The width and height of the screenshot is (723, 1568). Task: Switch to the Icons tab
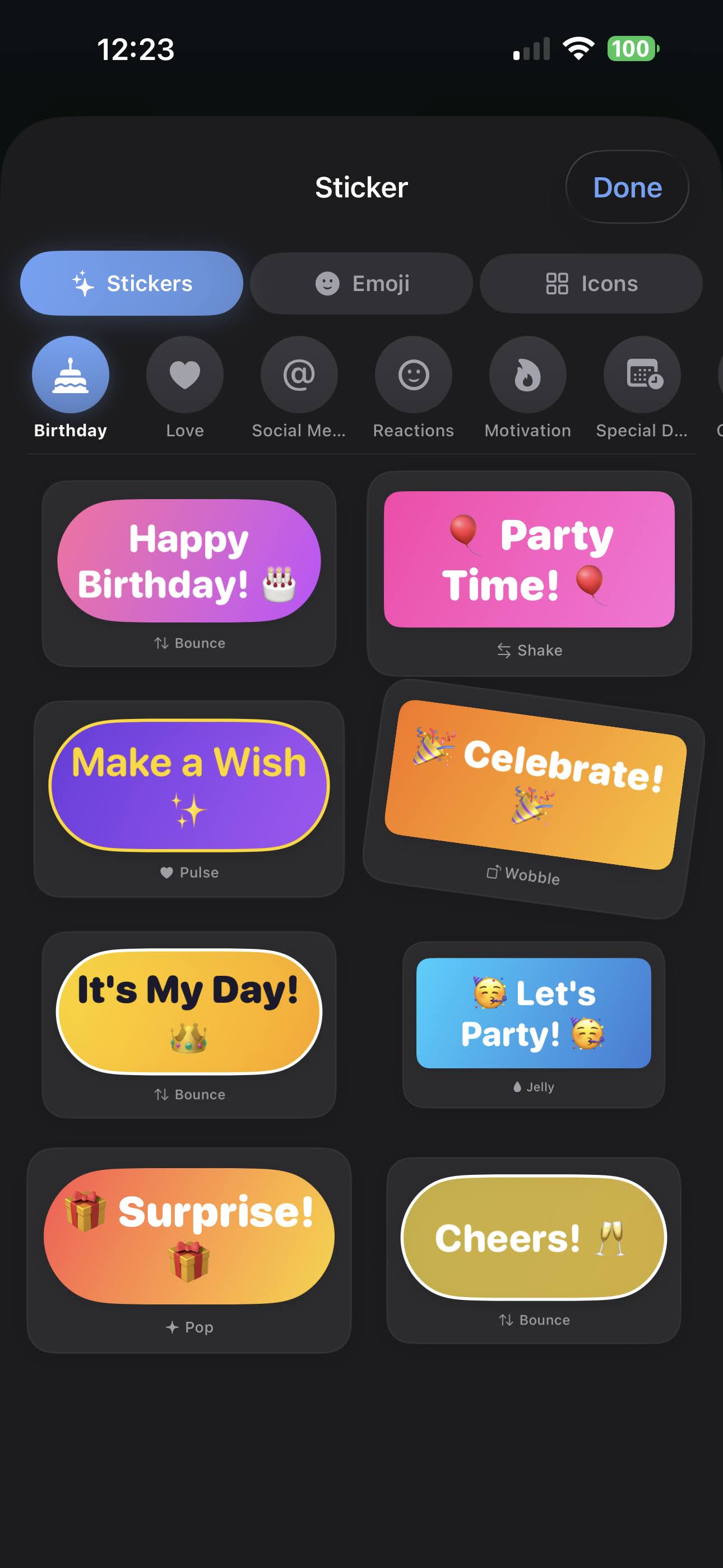(x=590, y=283)
